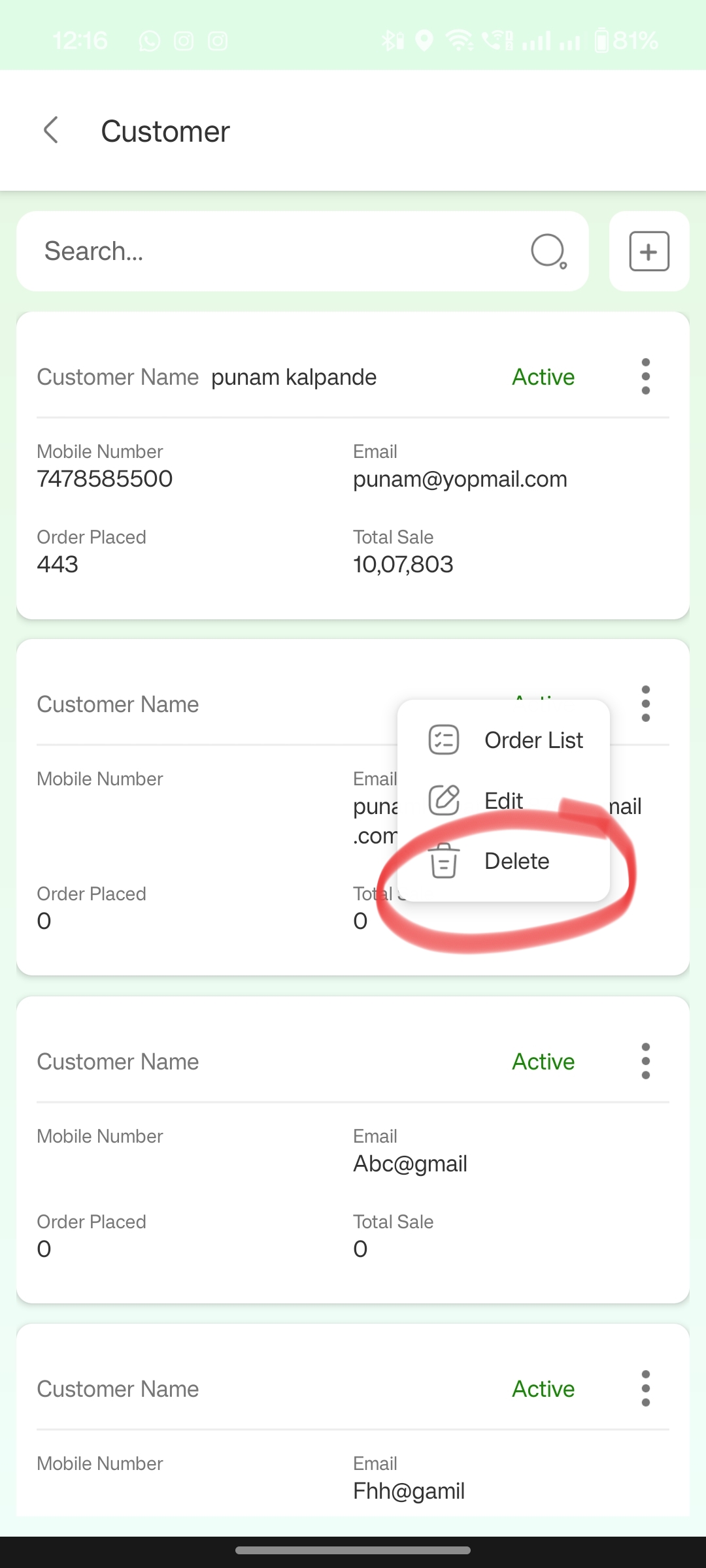Delete the customer from the popup menu

pyautogui.click(x=503, y=861)
